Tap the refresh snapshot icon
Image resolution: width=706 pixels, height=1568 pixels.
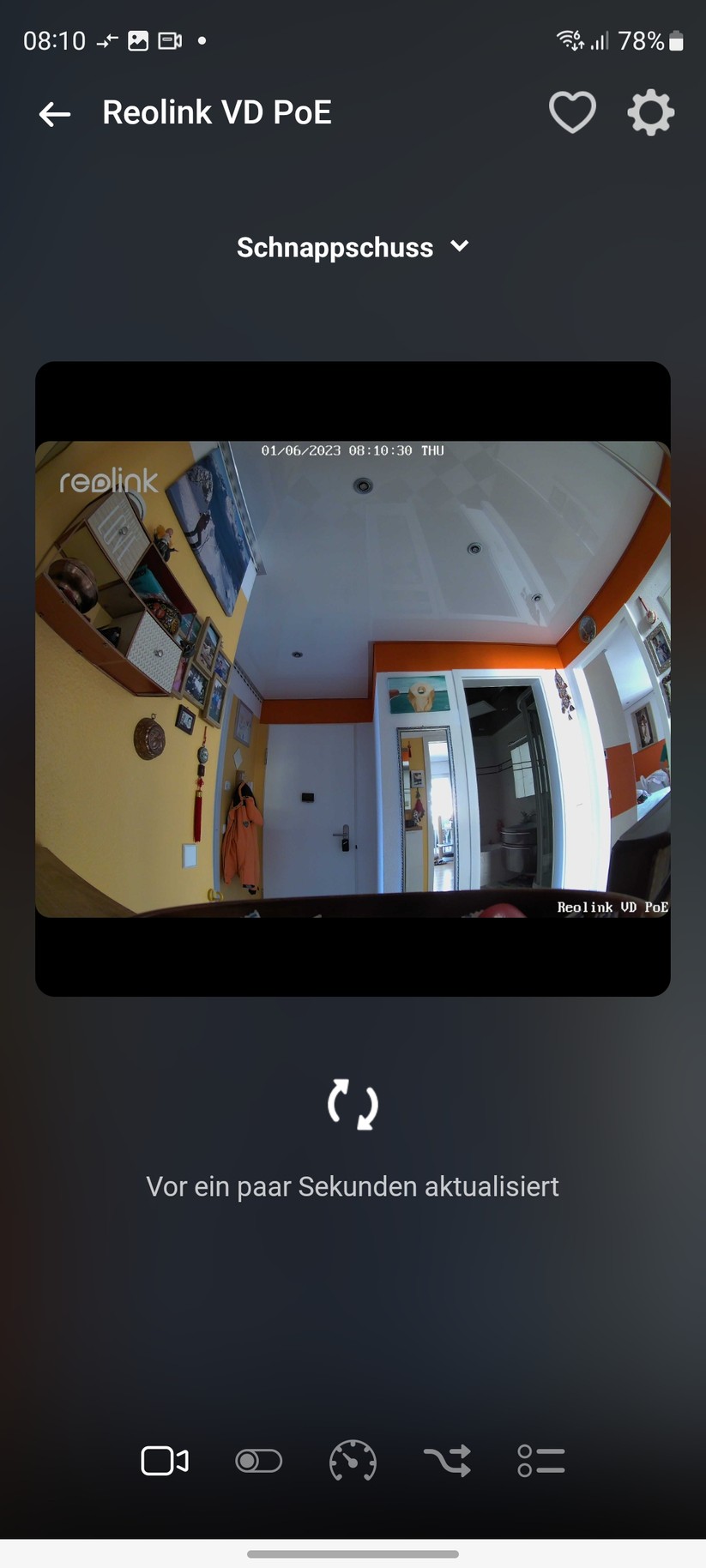[x=352, y=1105]
